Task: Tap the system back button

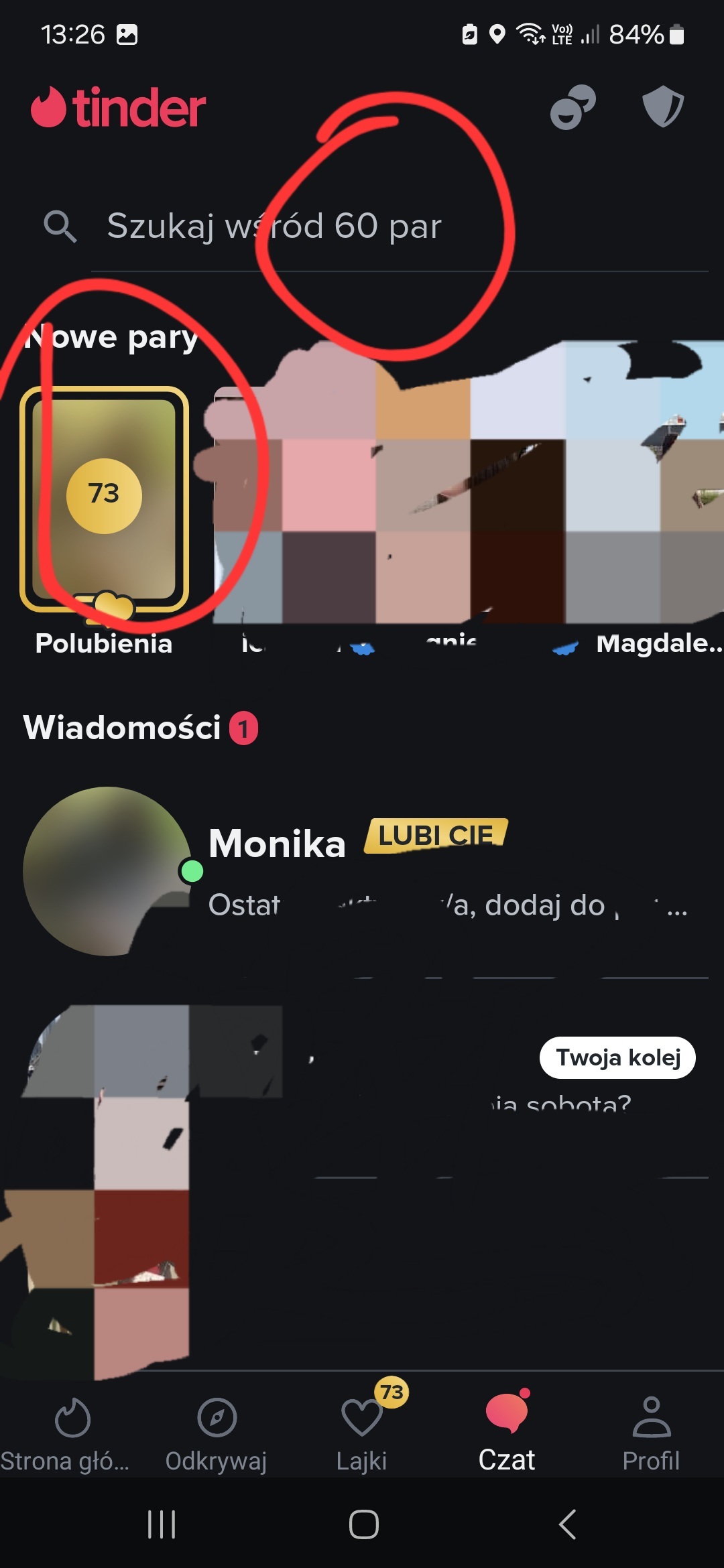Action: pos(567,1525)
